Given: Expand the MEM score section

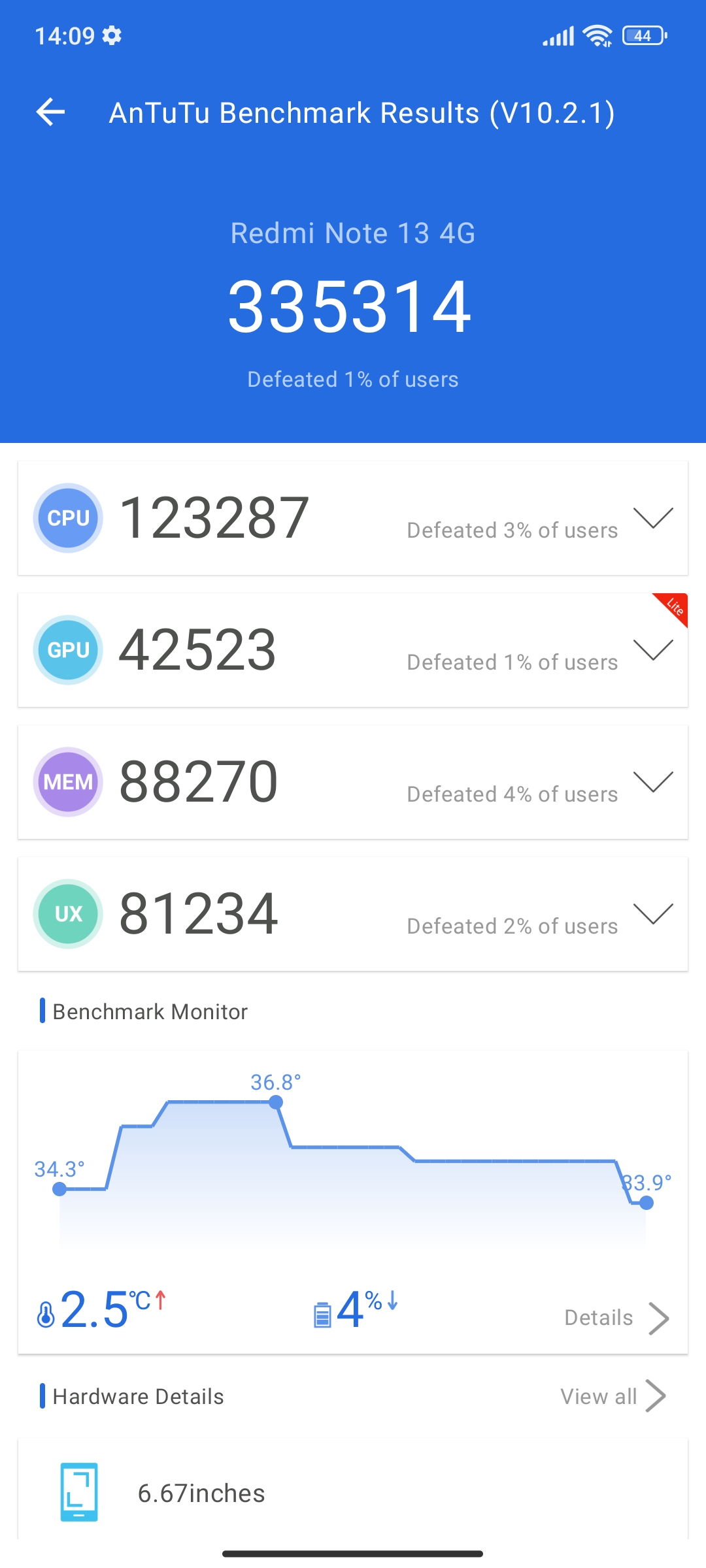Looking at the screenshot, I should tap(653, 781).
